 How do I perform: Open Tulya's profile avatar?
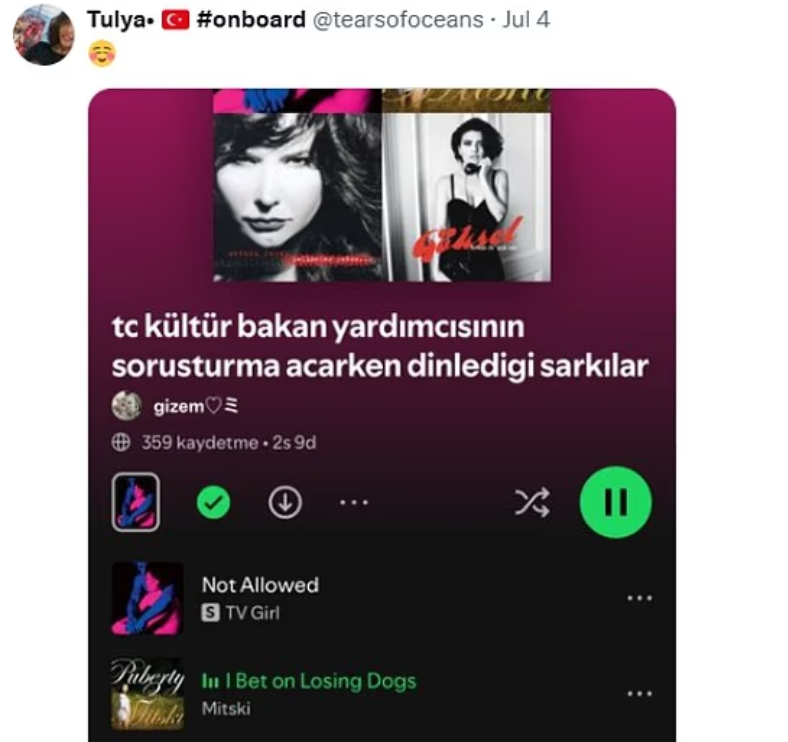(43, 34)
